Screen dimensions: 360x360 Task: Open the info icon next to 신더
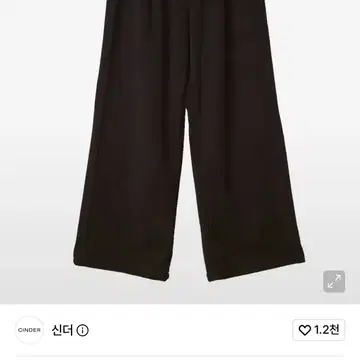pos(82,330)
